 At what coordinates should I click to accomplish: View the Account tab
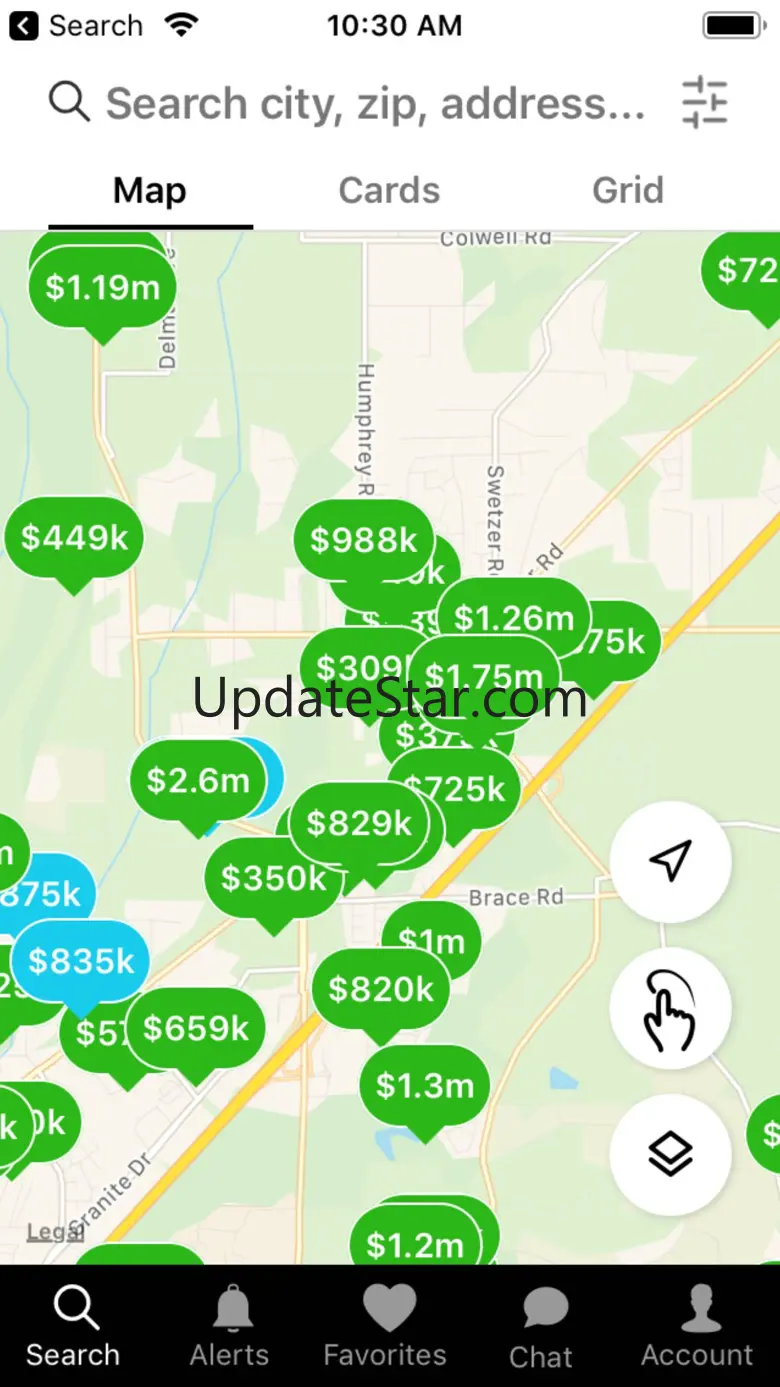[x=697, y=1325]
